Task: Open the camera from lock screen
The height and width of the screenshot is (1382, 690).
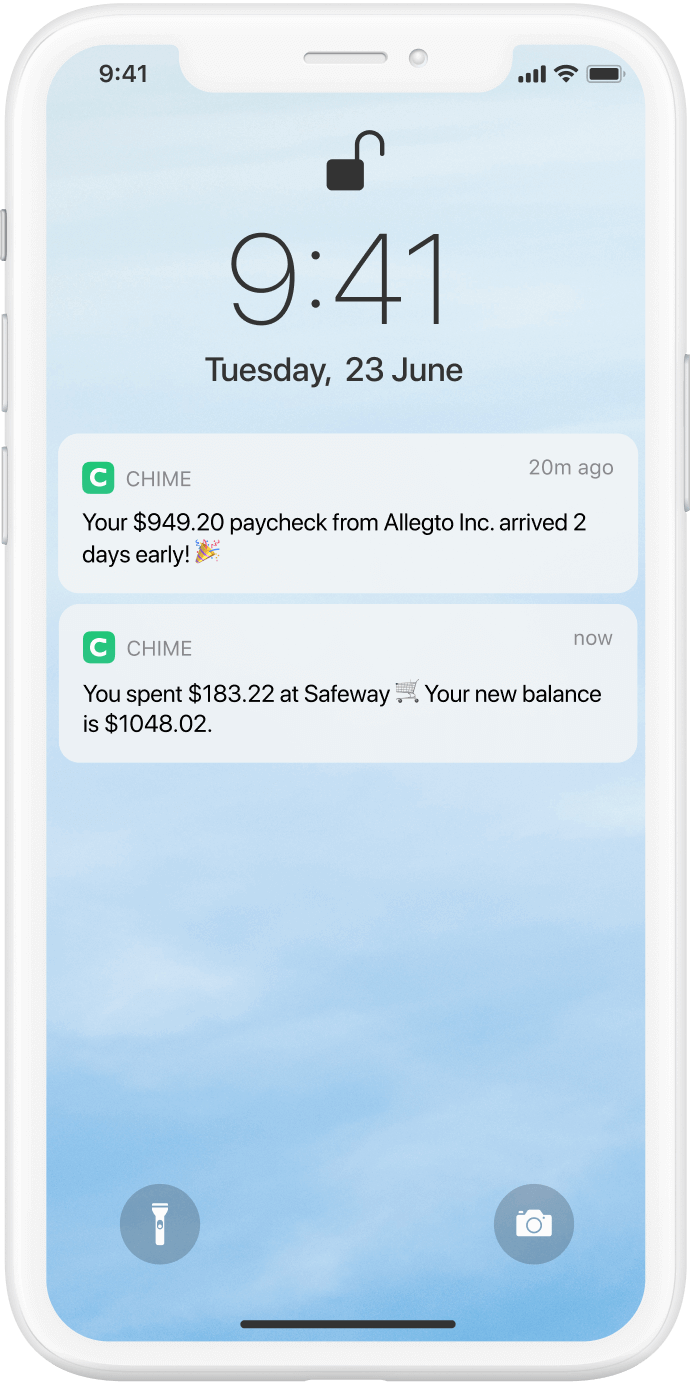Action: coord(533,1224)
